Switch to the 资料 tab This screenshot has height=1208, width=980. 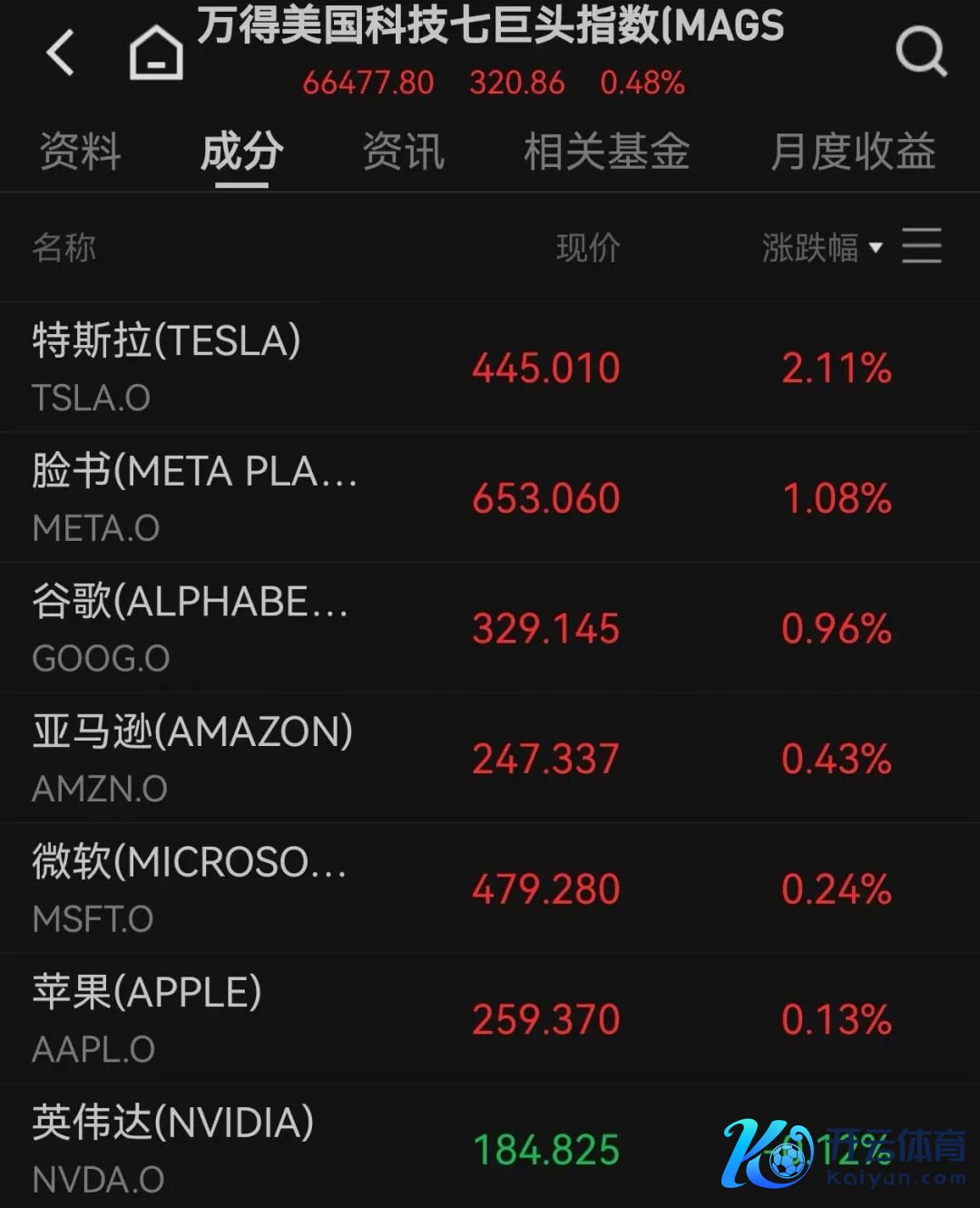point(80,152)
